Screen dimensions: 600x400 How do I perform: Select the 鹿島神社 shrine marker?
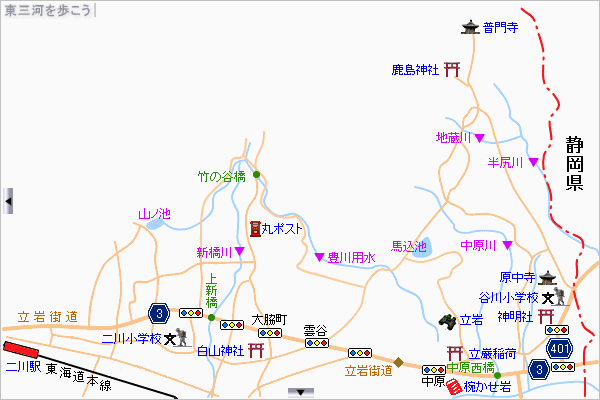tap(453, 69)
